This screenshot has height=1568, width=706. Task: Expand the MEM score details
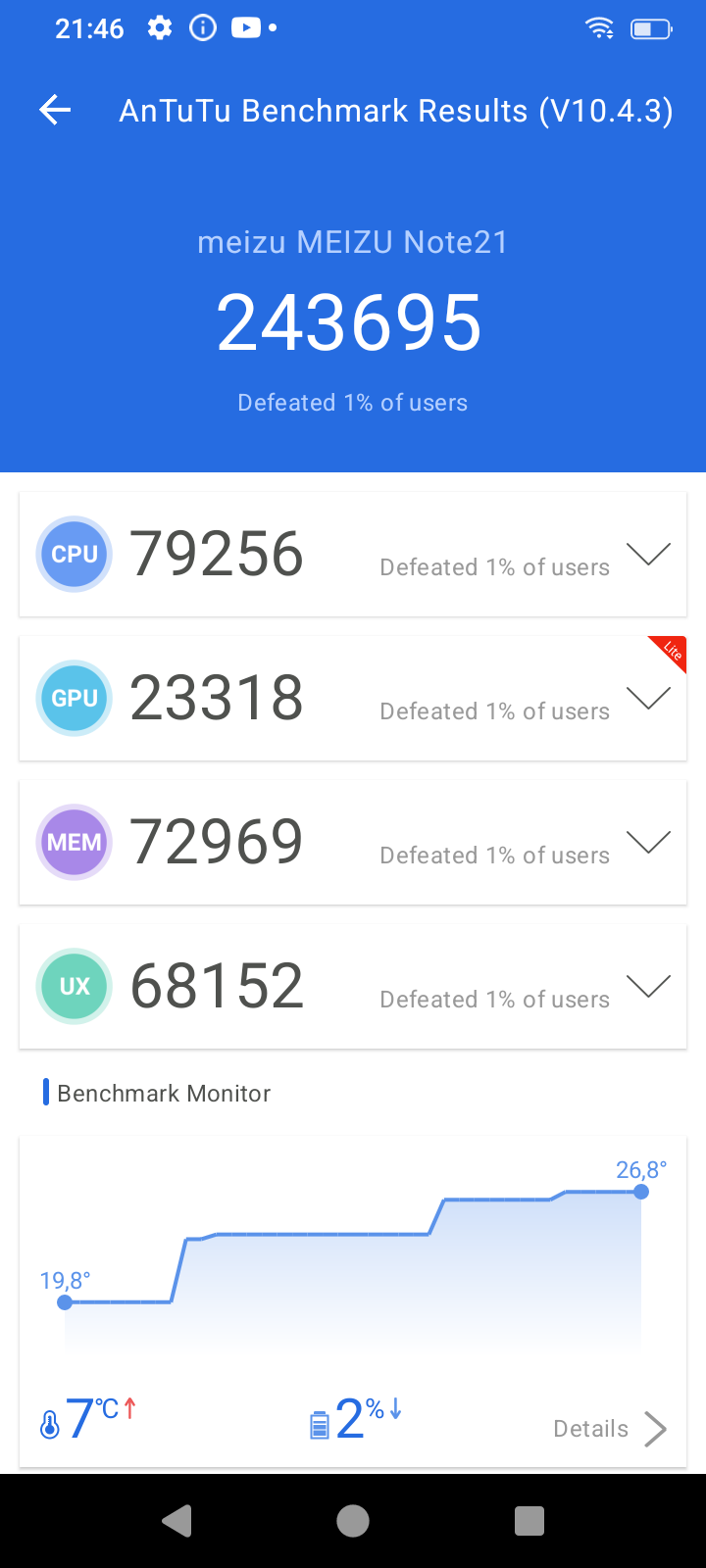648,843
